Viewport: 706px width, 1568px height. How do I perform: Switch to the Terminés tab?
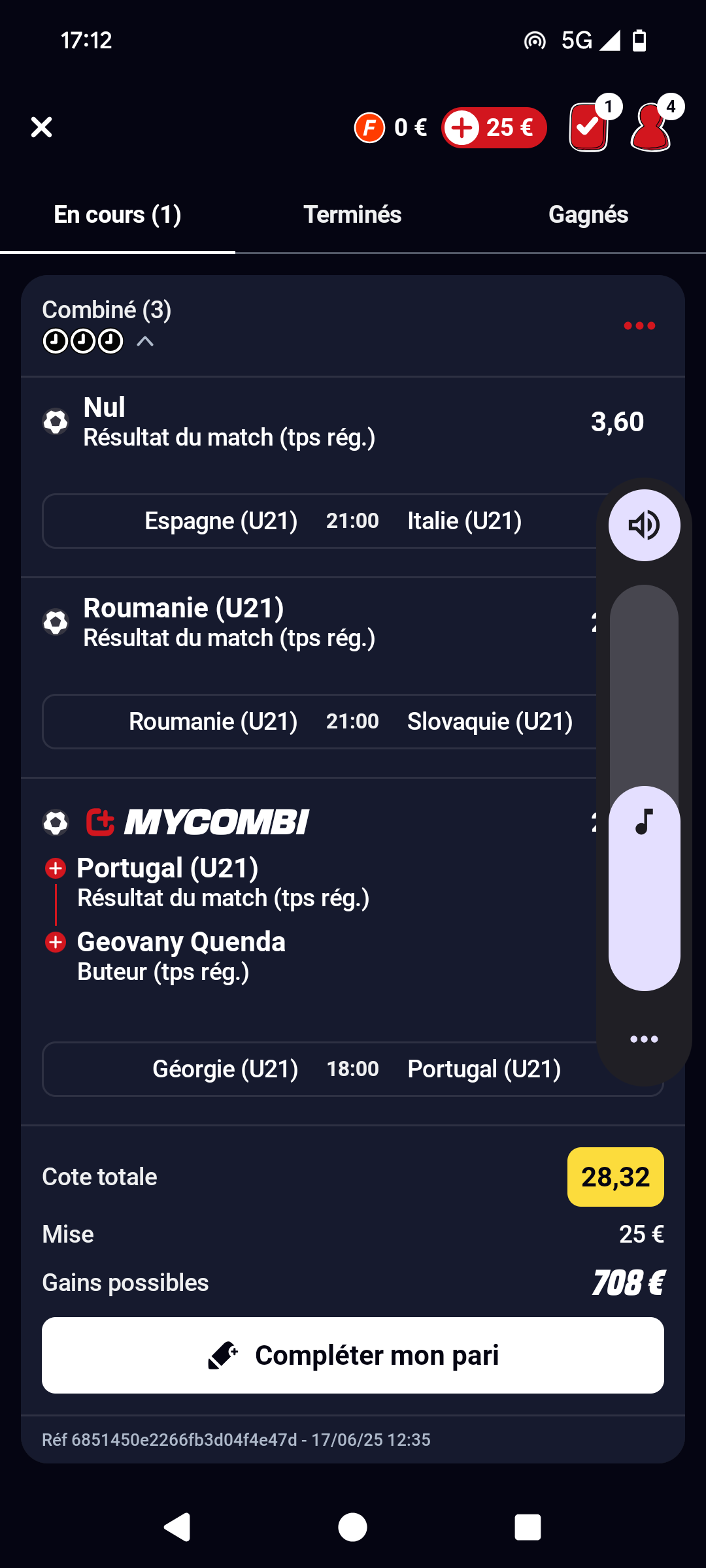coord(352,214)
